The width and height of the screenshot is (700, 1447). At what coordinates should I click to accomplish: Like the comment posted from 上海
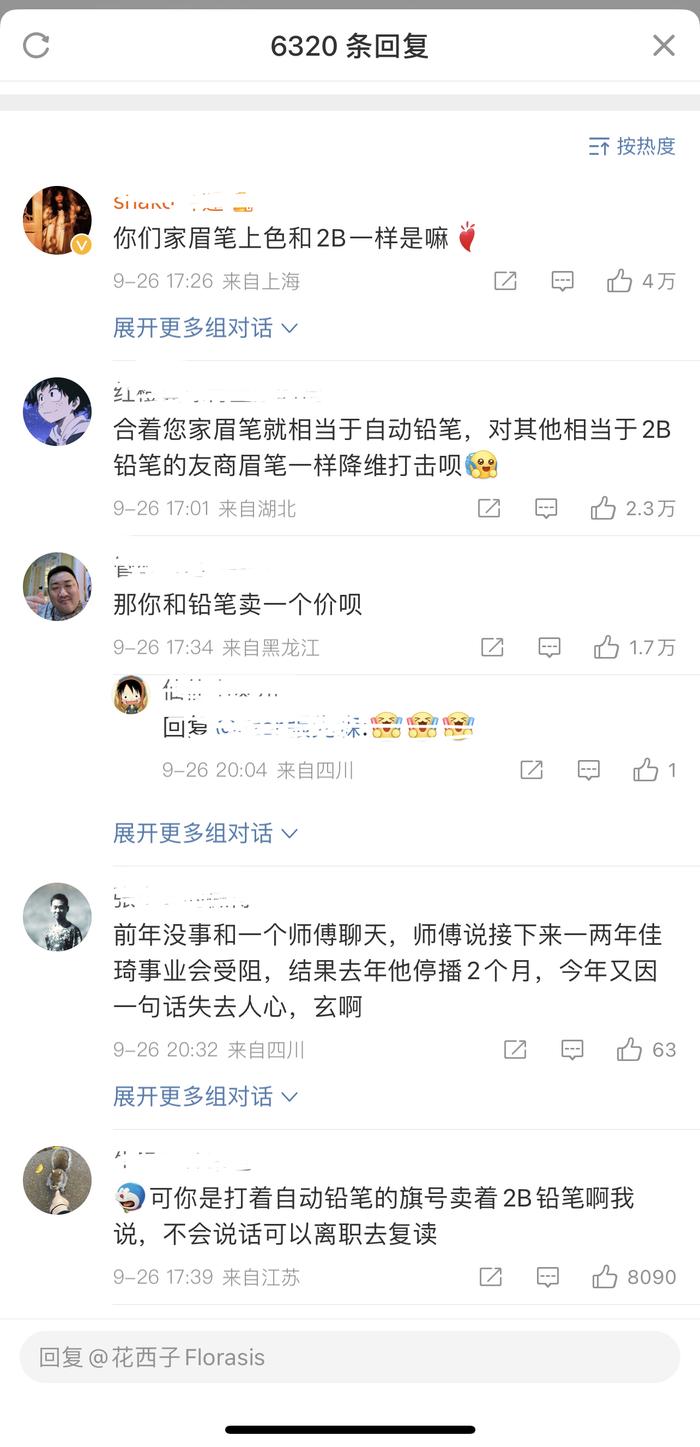point(641,281)
